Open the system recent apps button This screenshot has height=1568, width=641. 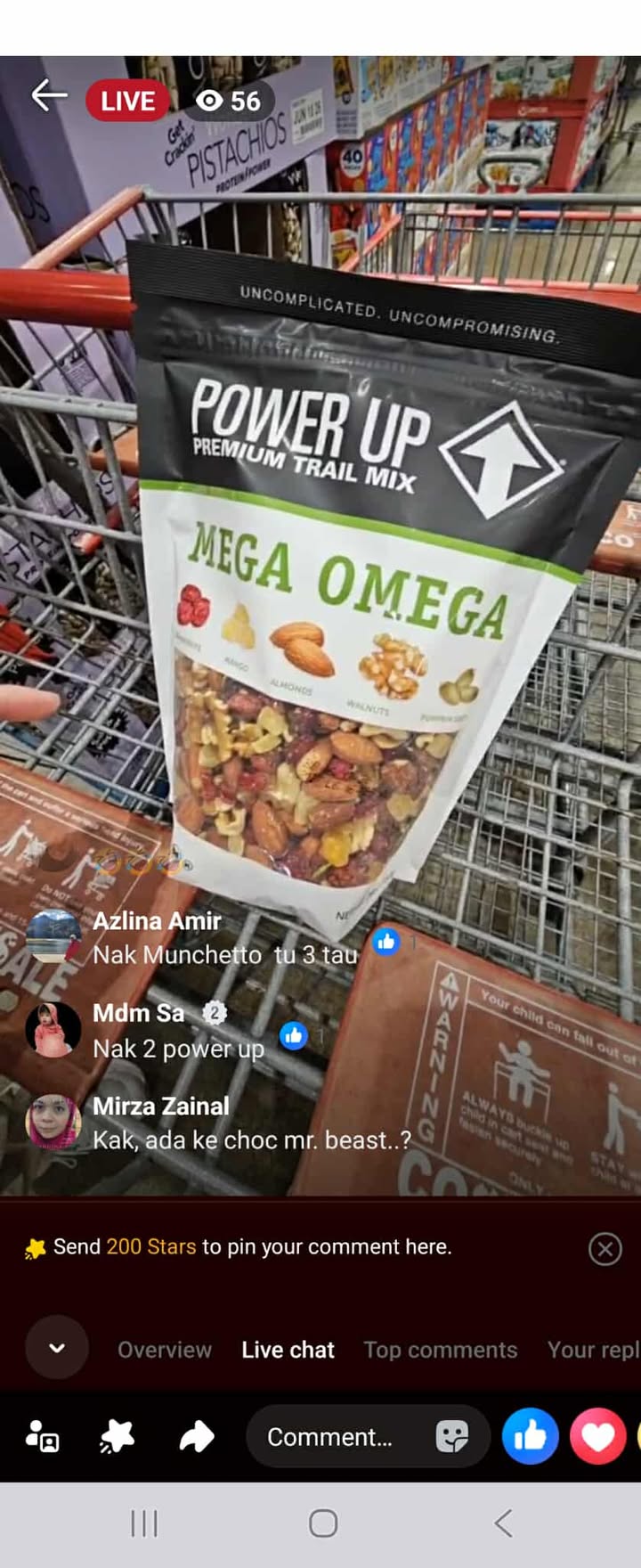click(144, 1523)
